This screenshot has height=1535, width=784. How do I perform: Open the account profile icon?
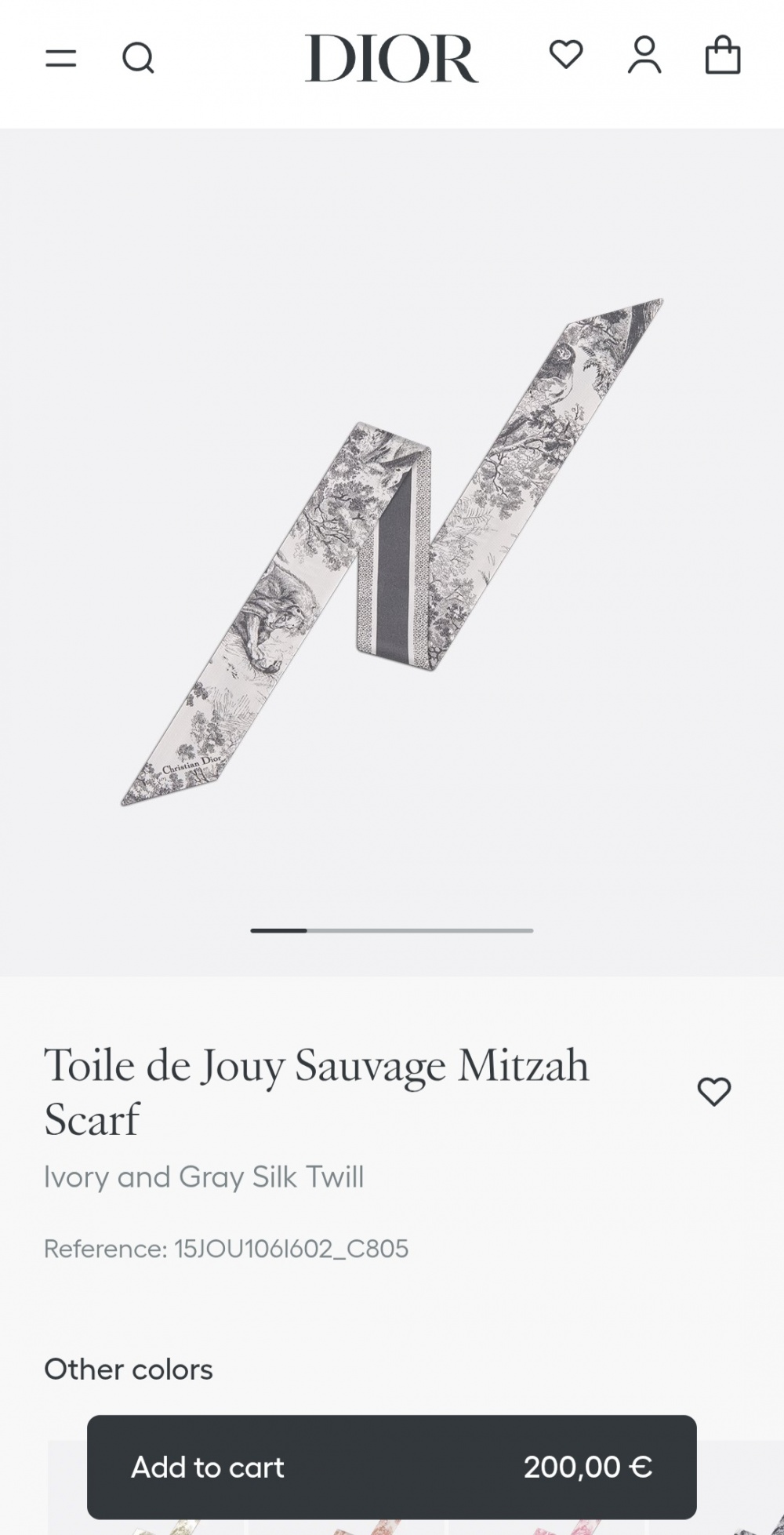tap(644, 56)
